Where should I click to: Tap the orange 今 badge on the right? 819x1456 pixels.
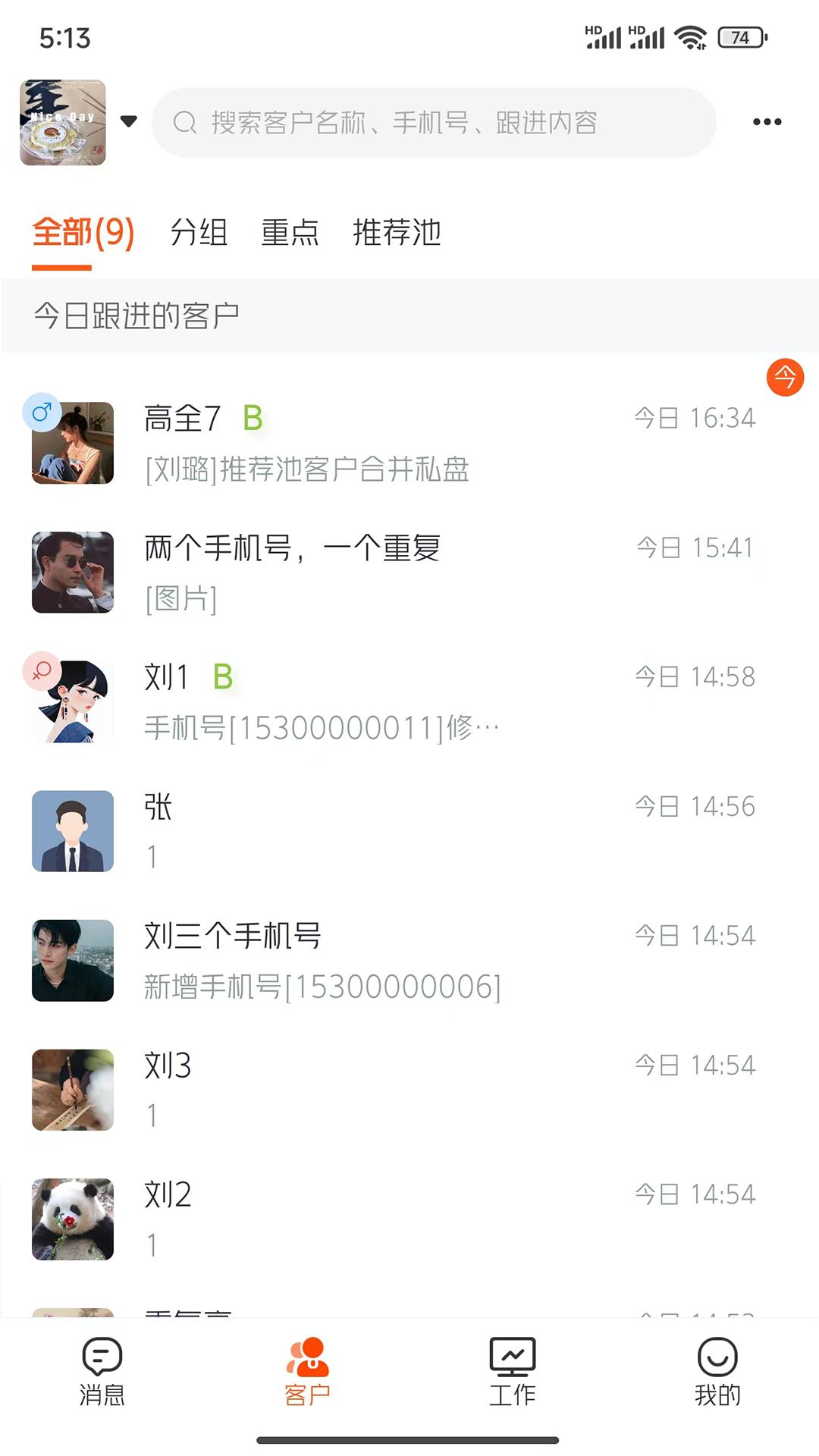click(786, 378)
